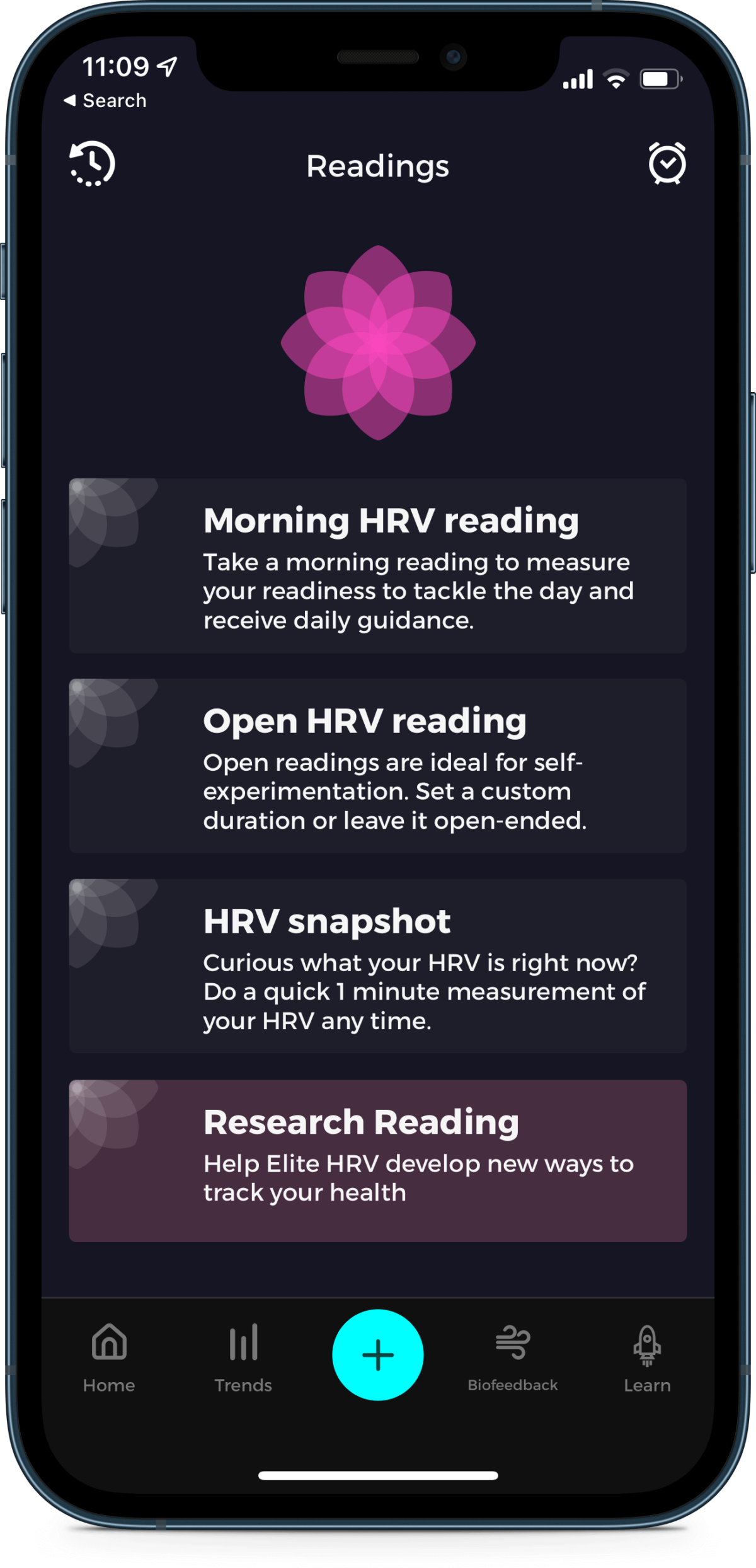Tap the cyan plus button
This screenshot has height=1568, width=756.
pyautogui.click(x=378, y=1354)
